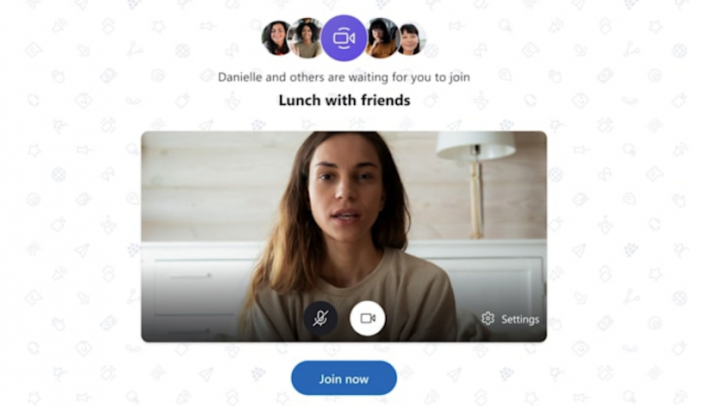The width and height of the screenshot is (720, 406).
Task: Unmute the microphone
Action: click(x=320, y=318)
